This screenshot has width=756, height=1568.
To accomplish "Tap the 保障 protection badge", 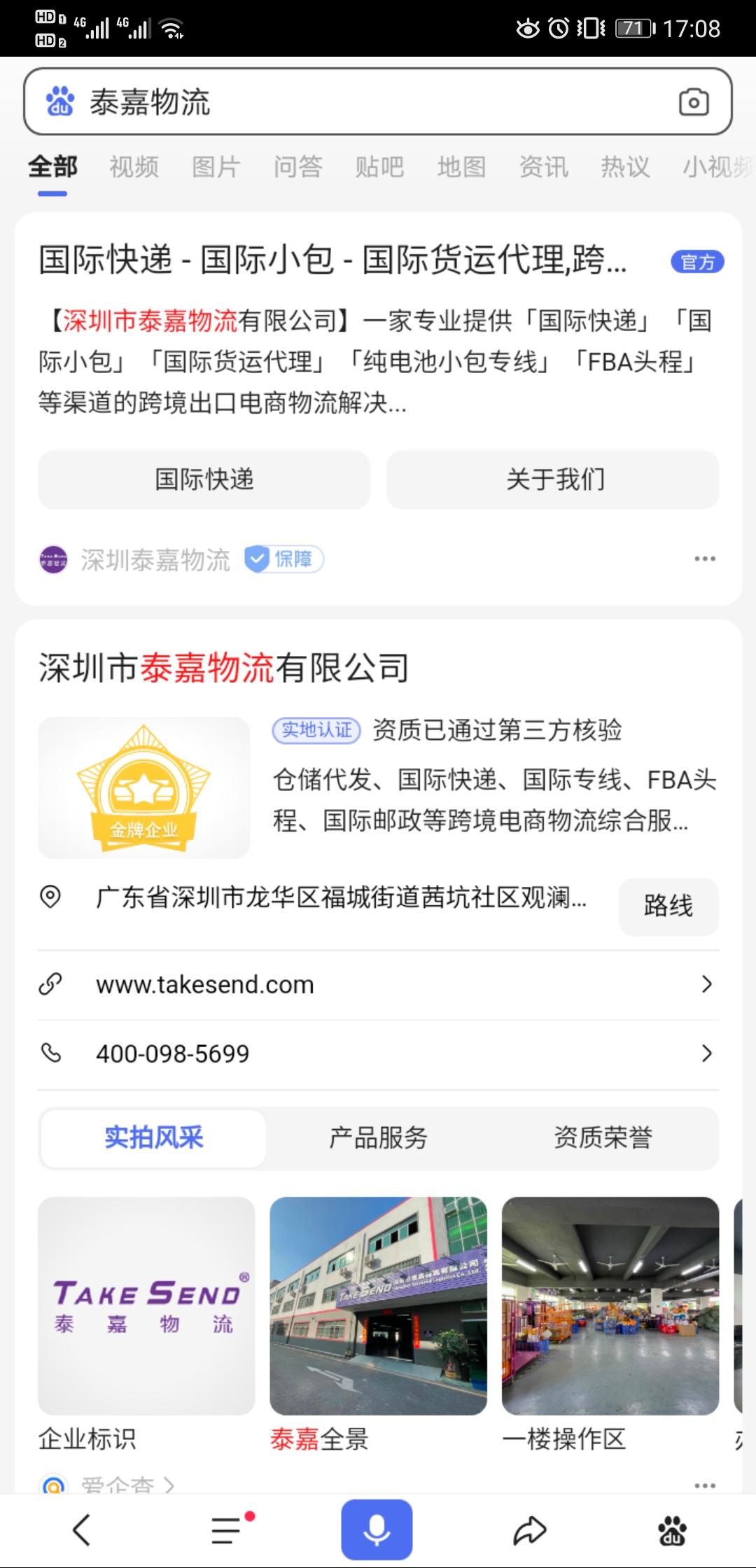I will click(x=283, y=559).
